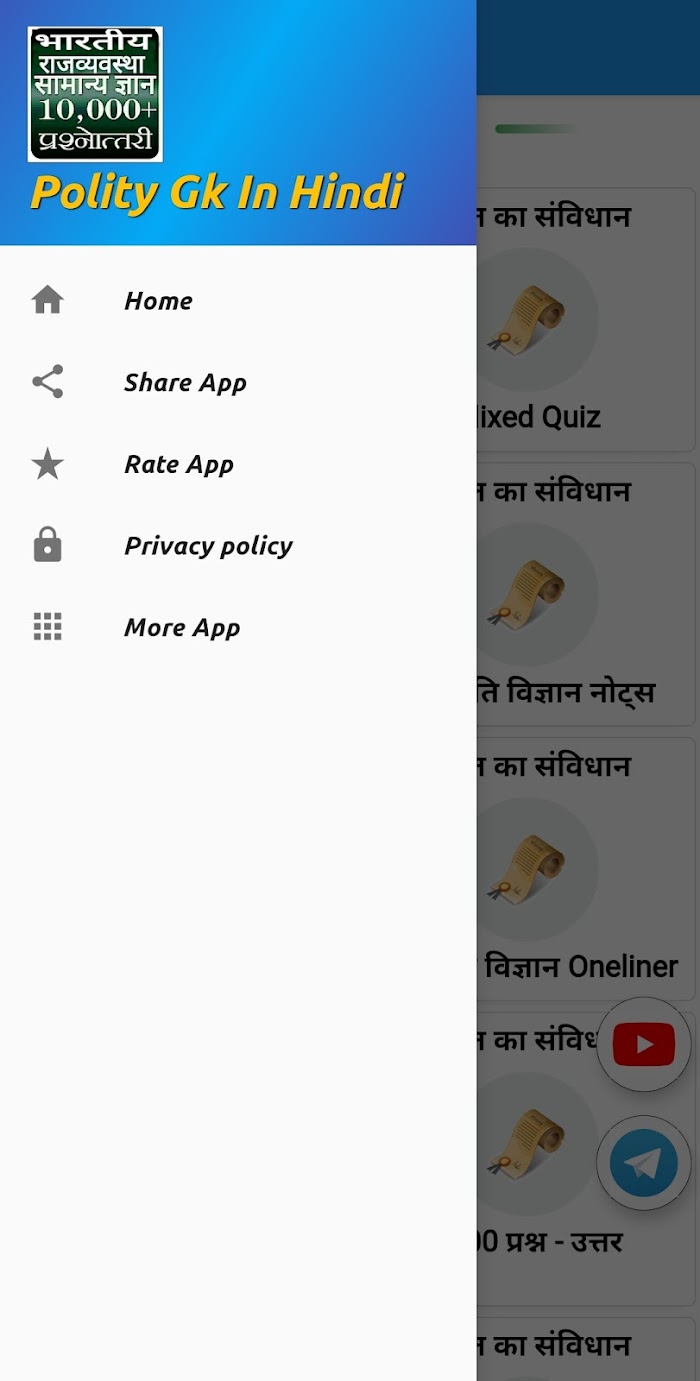Tap the Telegram floating button
Viewport: 700px width, 1381px height.
644,1164
